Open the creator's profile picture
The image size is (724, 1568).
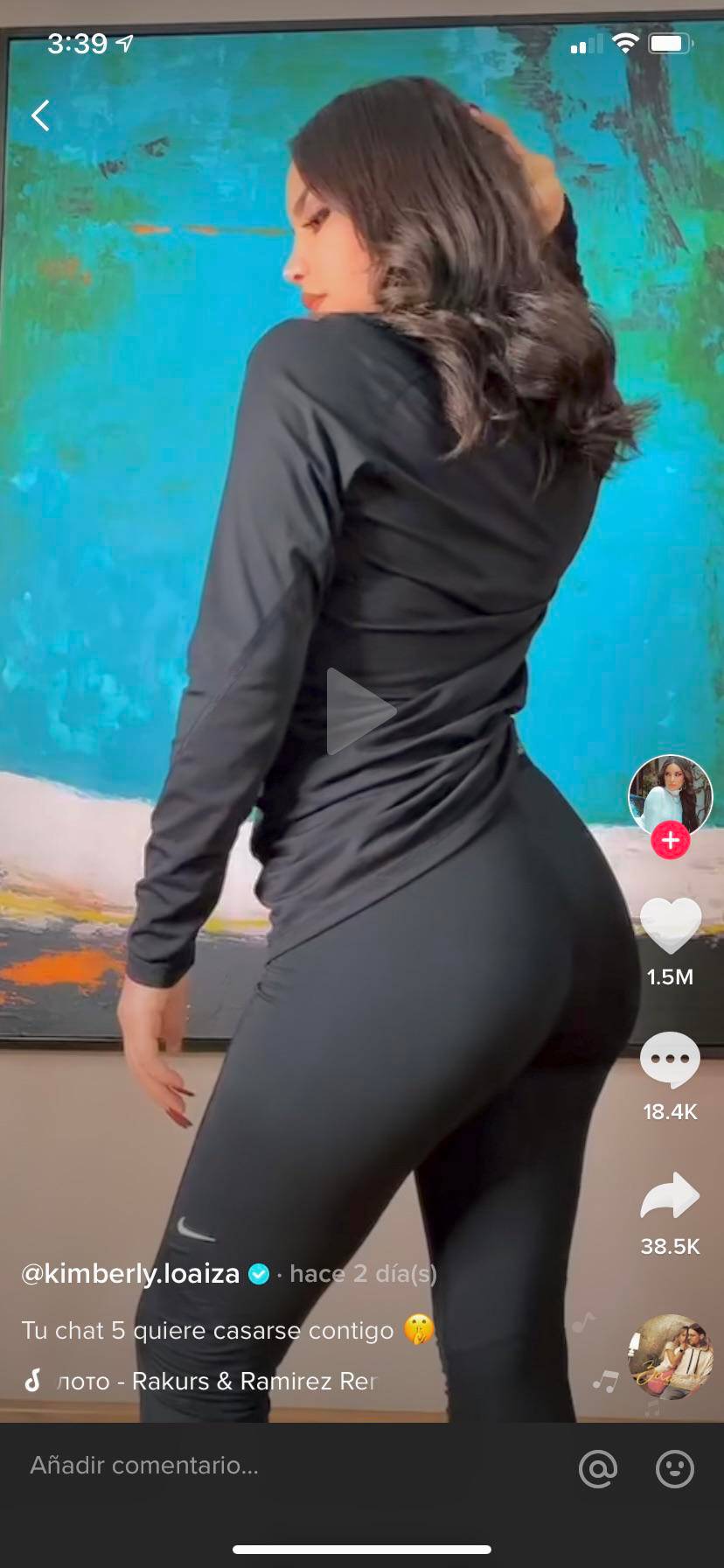(670, 794)
